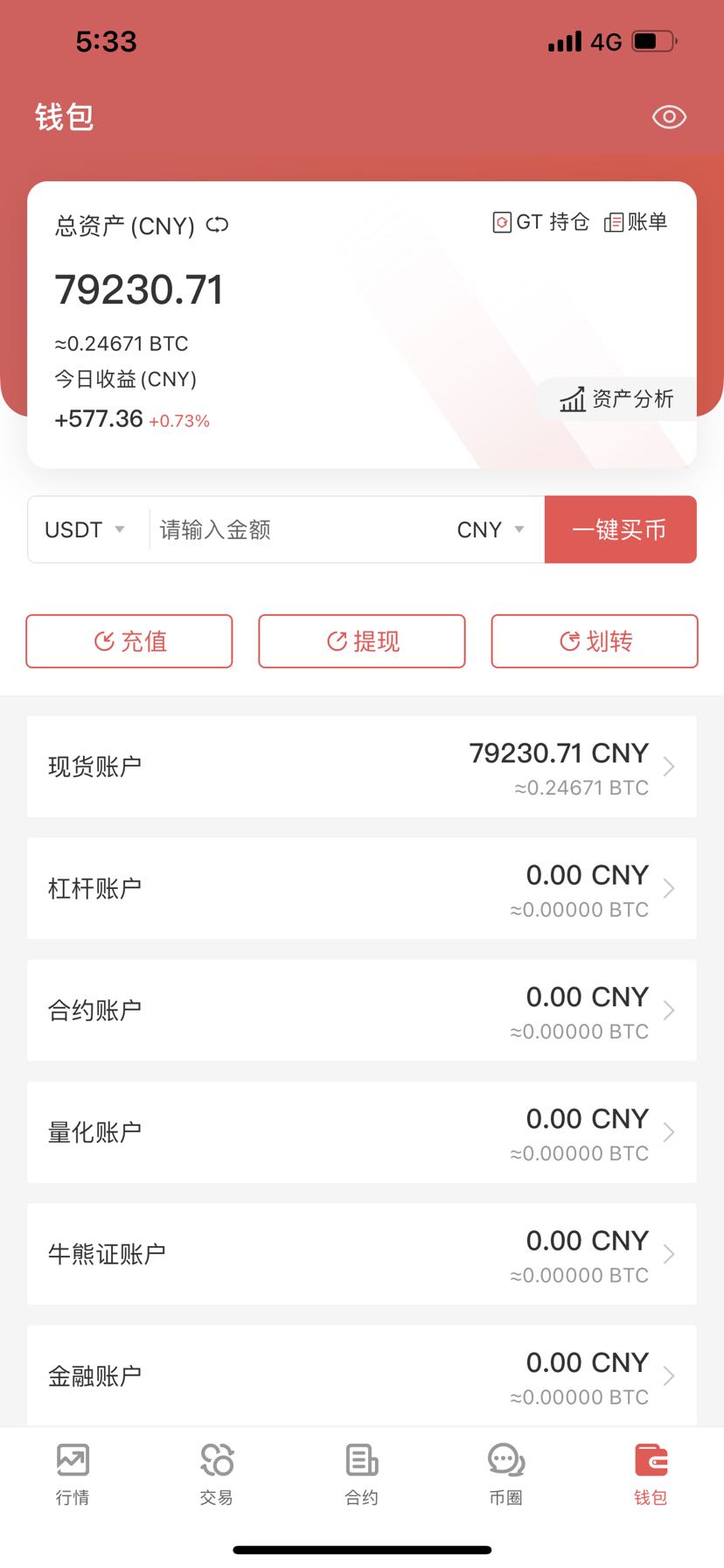Open 充值 deposit
The width and height of the screenshot is (724, 1568).
129,641
